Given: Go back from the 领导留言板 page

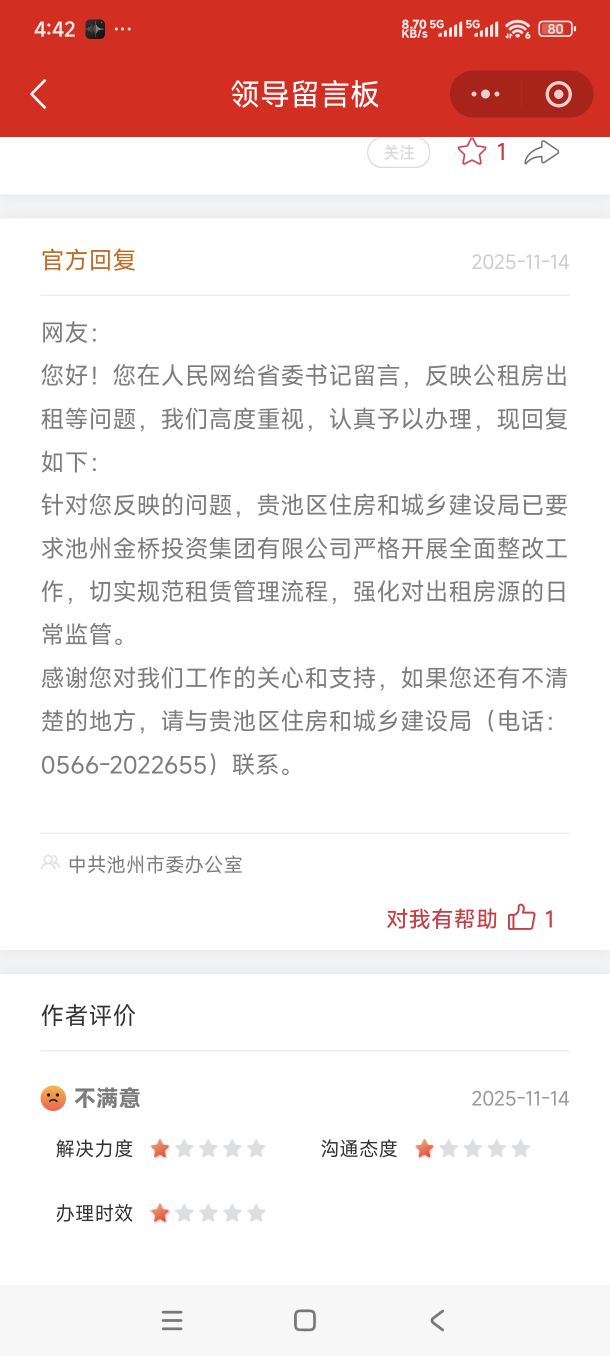Looking at the screenshot, I should point(38,95).
